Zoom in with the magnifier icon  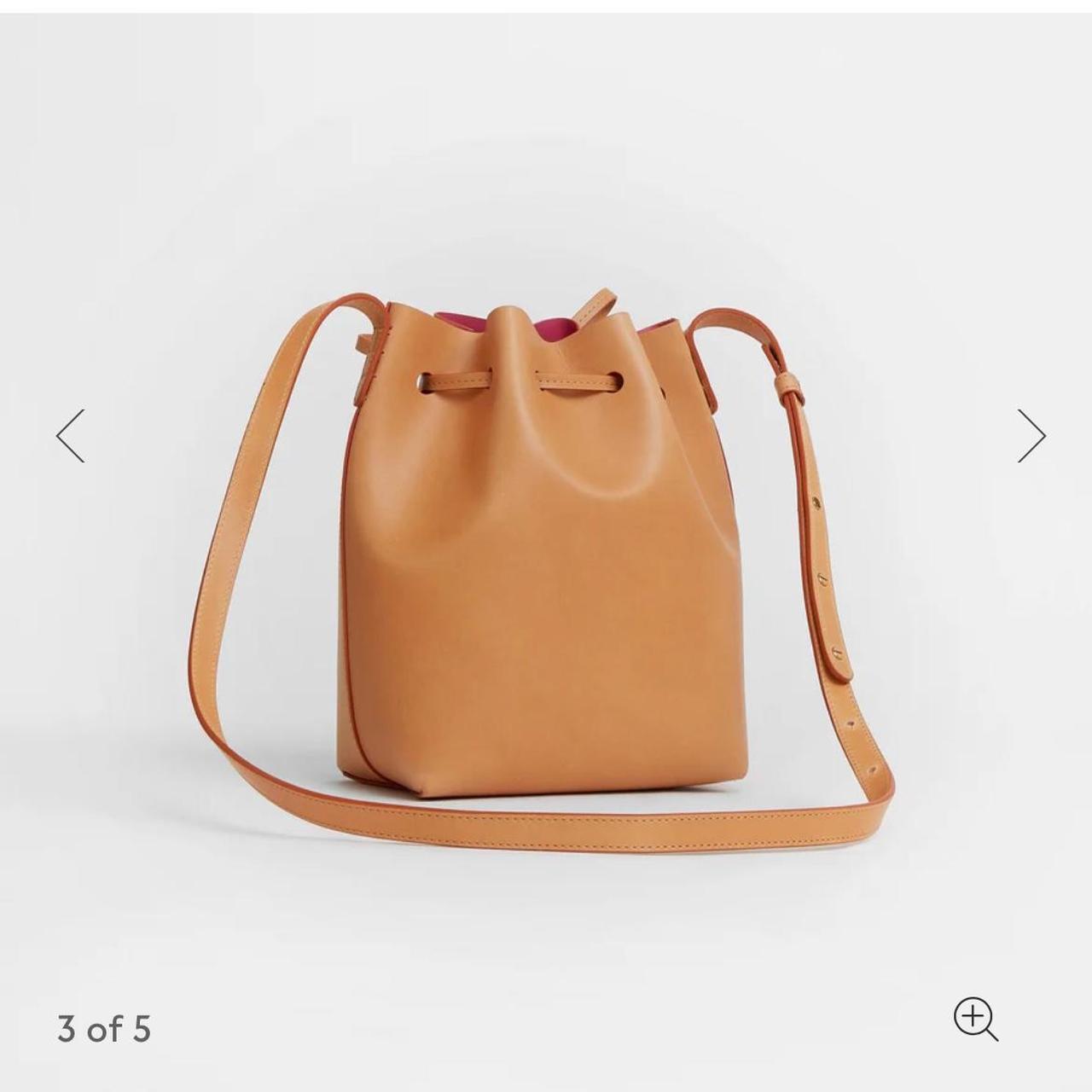[975, 1019]
